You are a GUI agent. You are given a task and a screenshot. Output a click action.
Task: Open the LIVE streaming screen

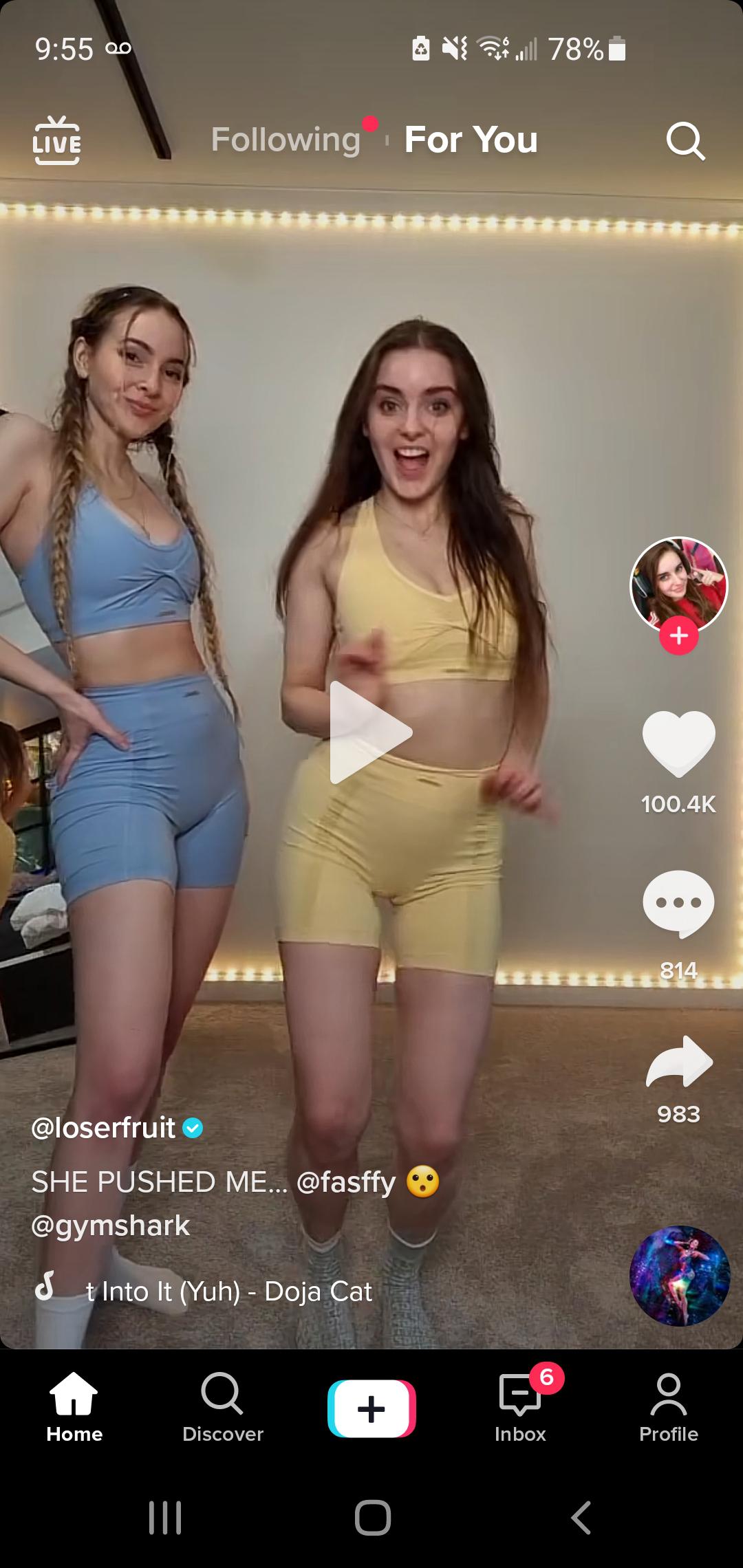(58, 142)
